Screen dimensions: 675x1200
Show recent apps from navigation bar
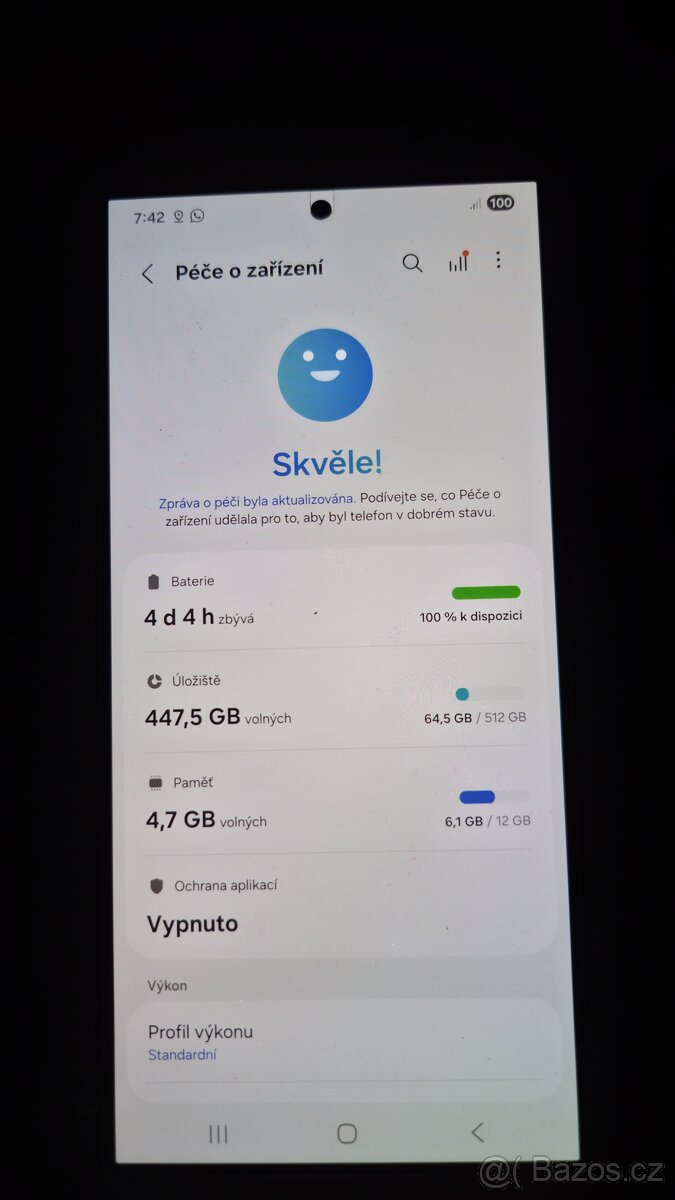(218, 1134)
